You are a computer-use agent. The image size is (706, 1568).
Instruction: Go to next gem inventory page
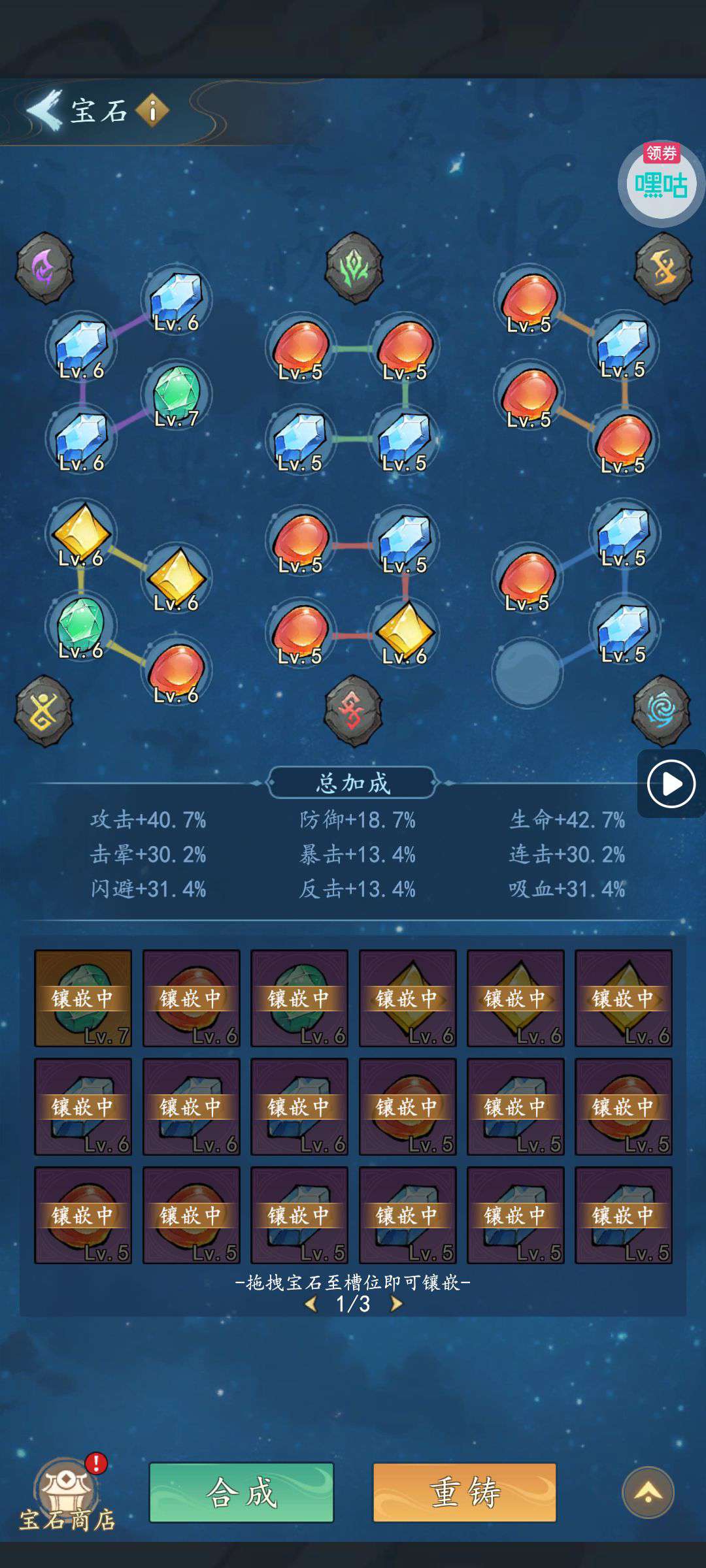pyautogui.click(x=396, y=1304)
